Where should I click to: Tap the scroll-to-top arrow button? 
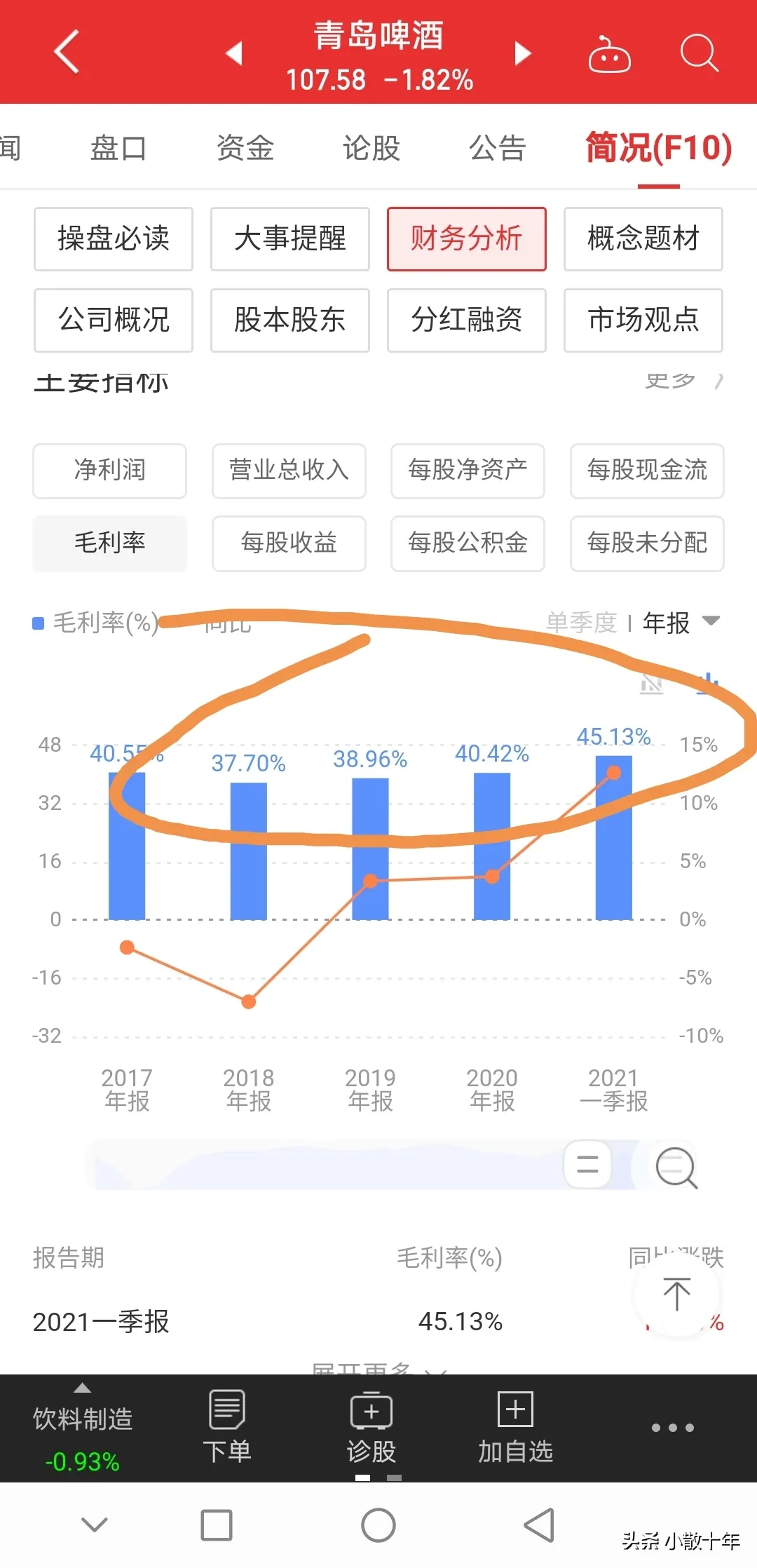click(x=676, y=1295)
